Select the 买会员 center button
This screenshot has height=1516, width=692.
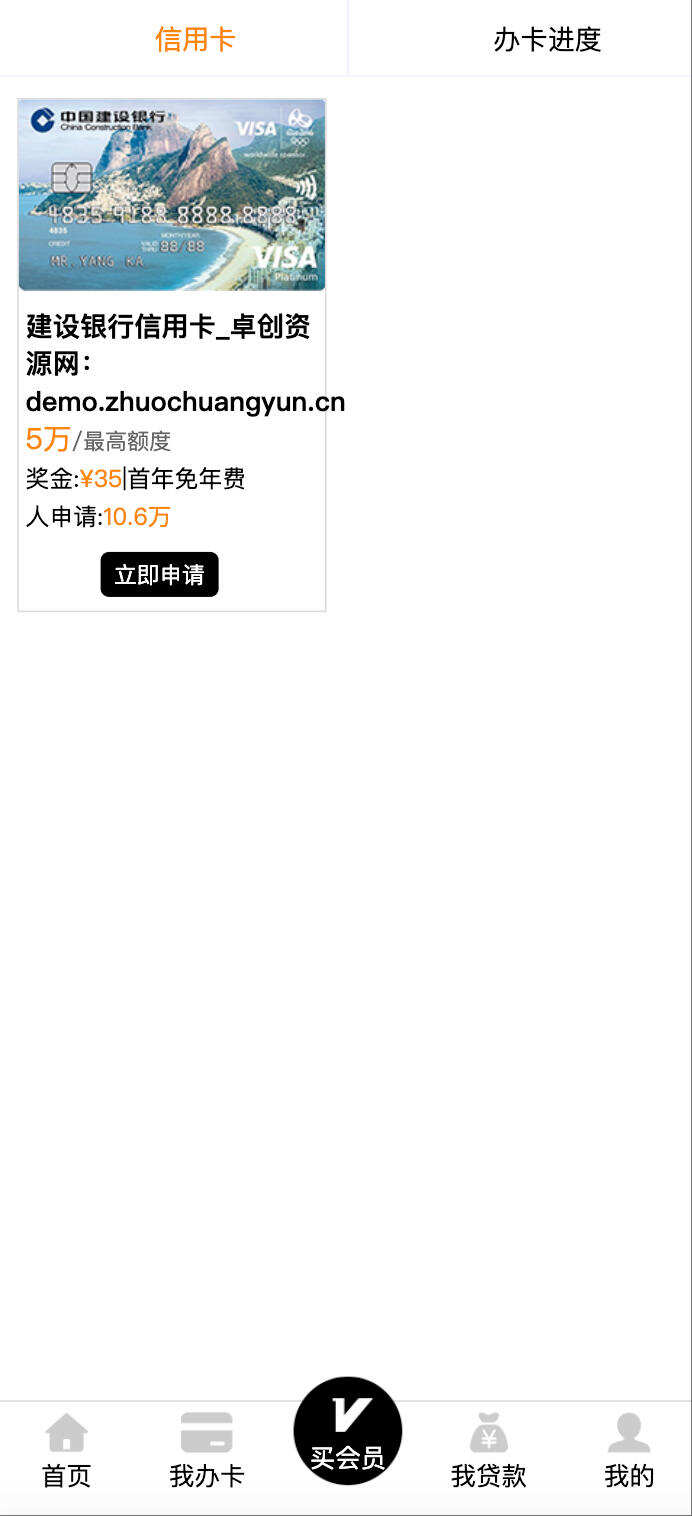(347, 1431)
